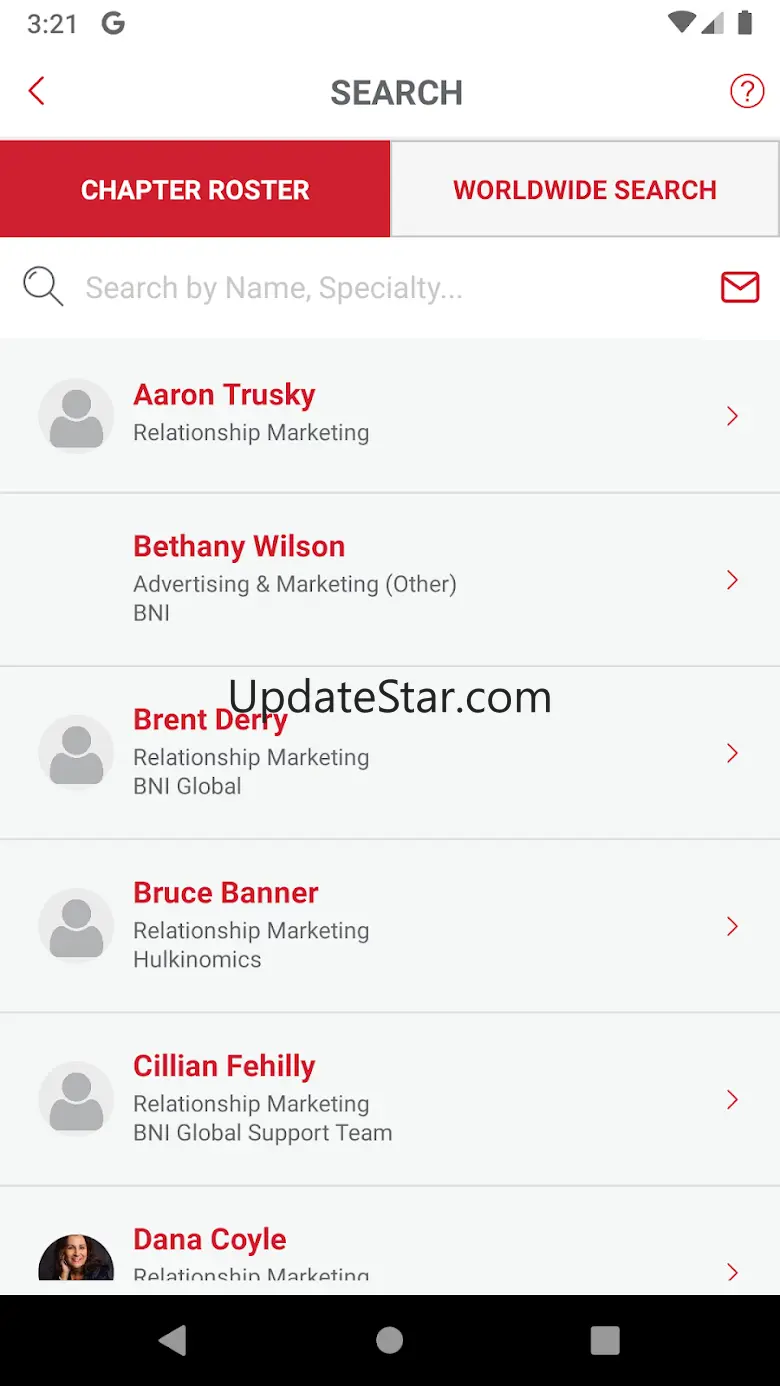The image size is (780, 1386).
Task: Open Aaron Trusky's profile
Action: pyautogui.click(x=390, y=415)
